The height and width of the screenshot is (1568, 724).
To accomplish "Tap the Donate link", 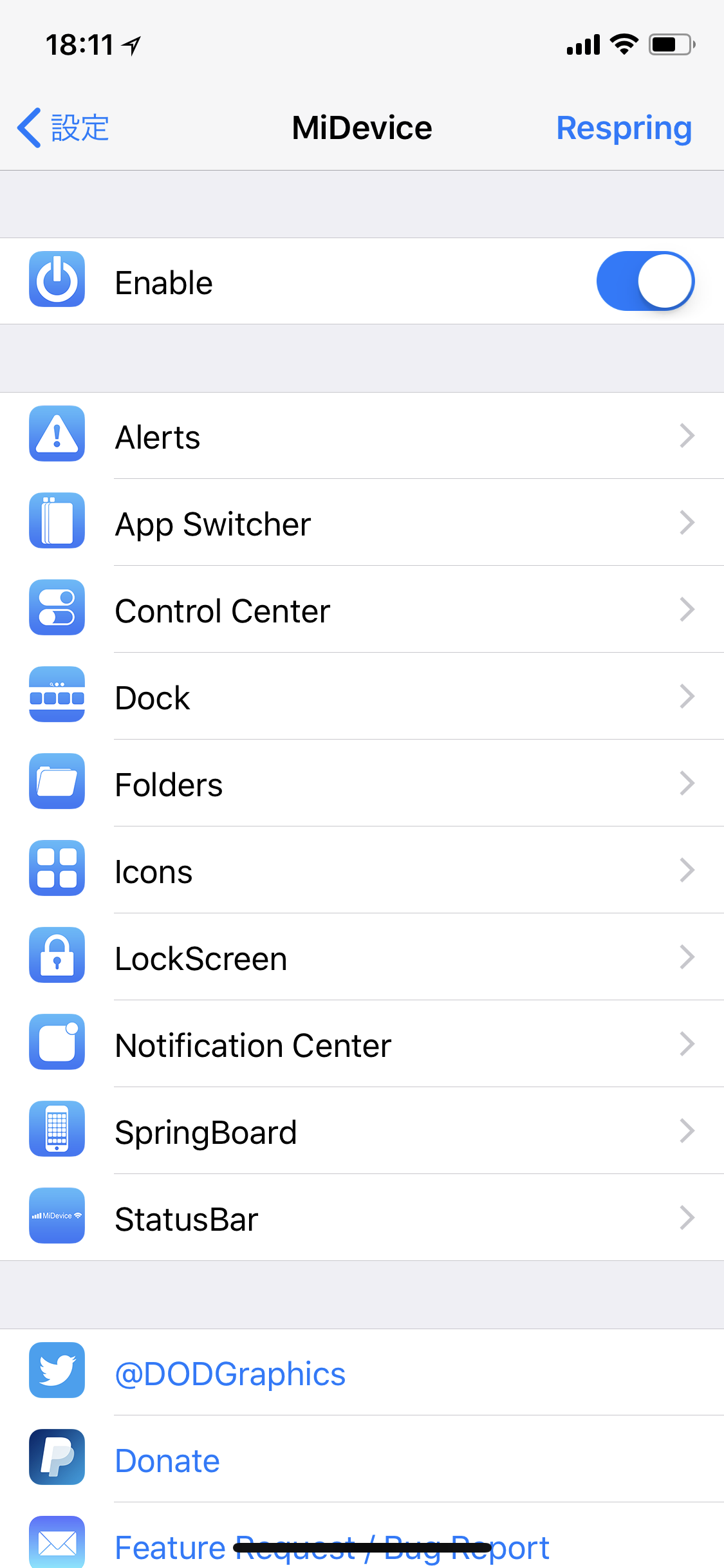I will (x=167, y=1461).
